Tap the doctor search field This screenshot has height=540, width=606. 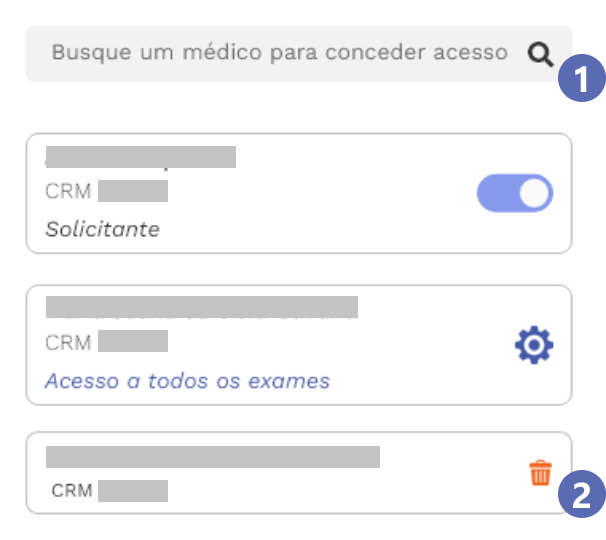pos(279,53)
